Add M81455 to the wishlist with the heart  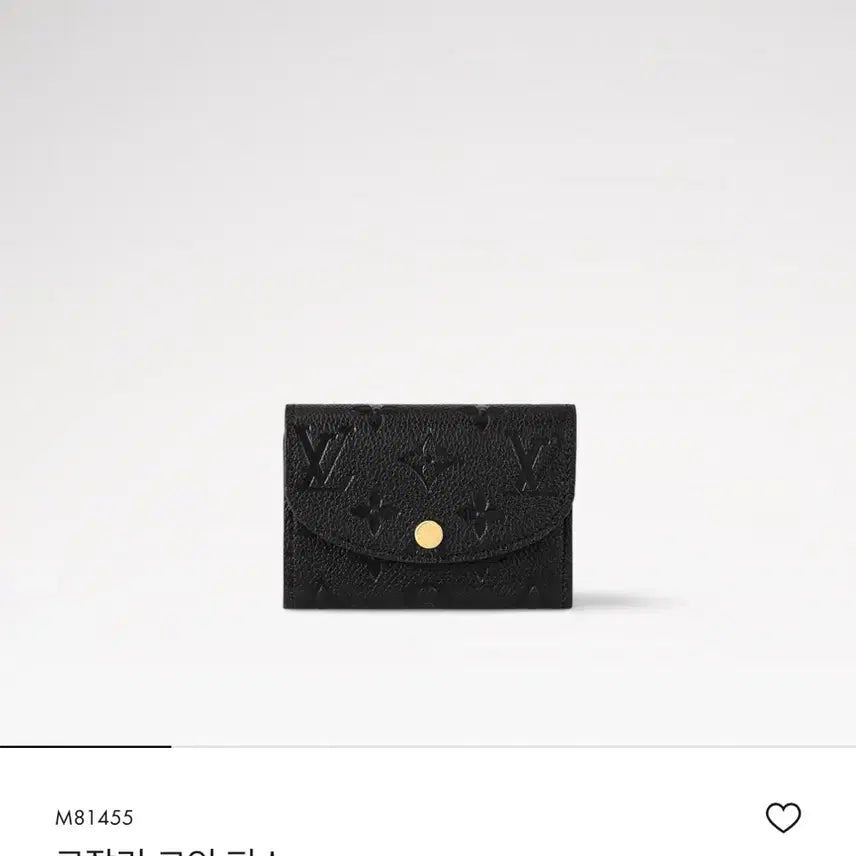tap(783, 818)
